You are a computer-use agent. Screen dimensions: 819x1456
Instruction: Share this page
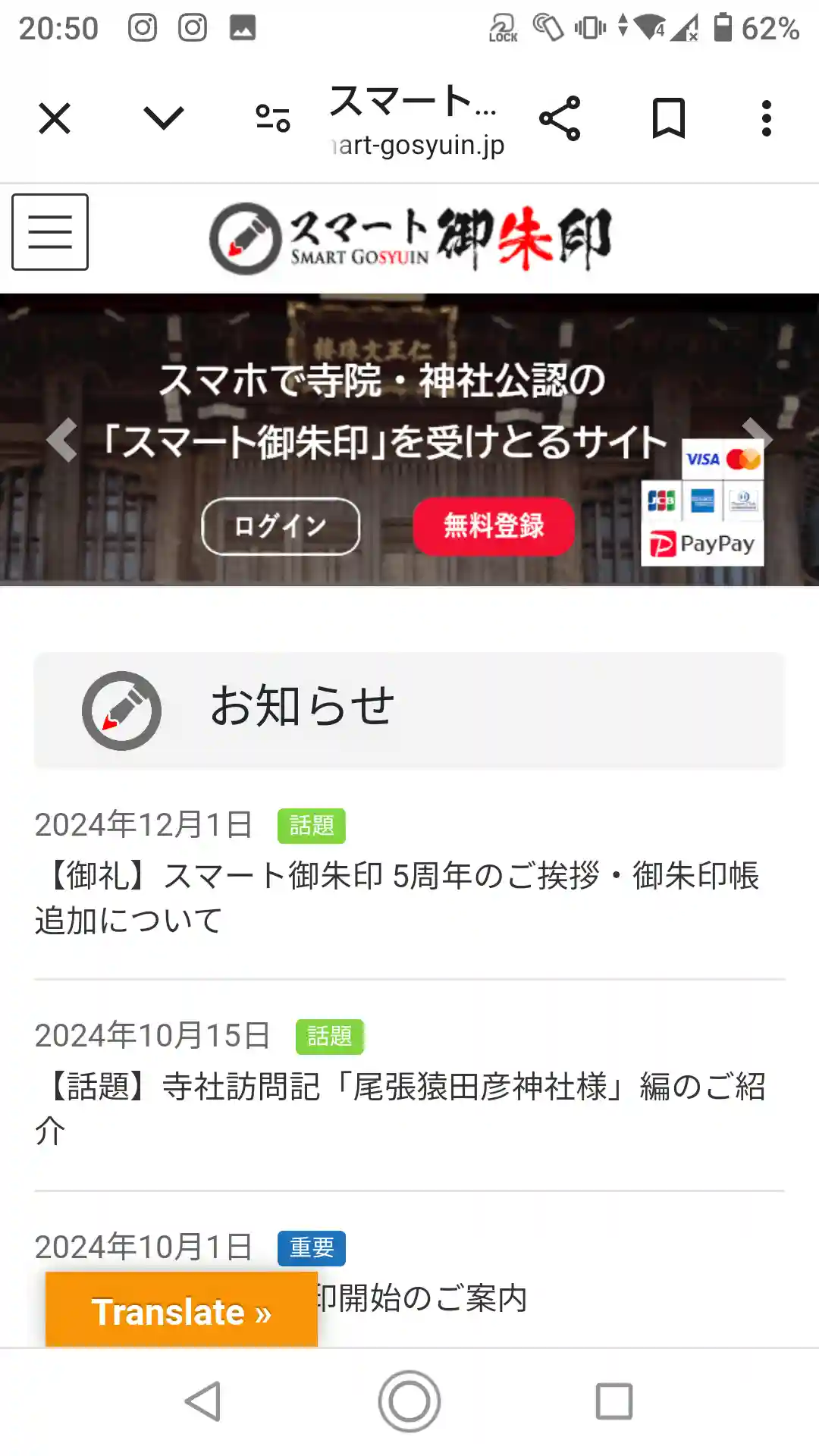tap(560, 118)
